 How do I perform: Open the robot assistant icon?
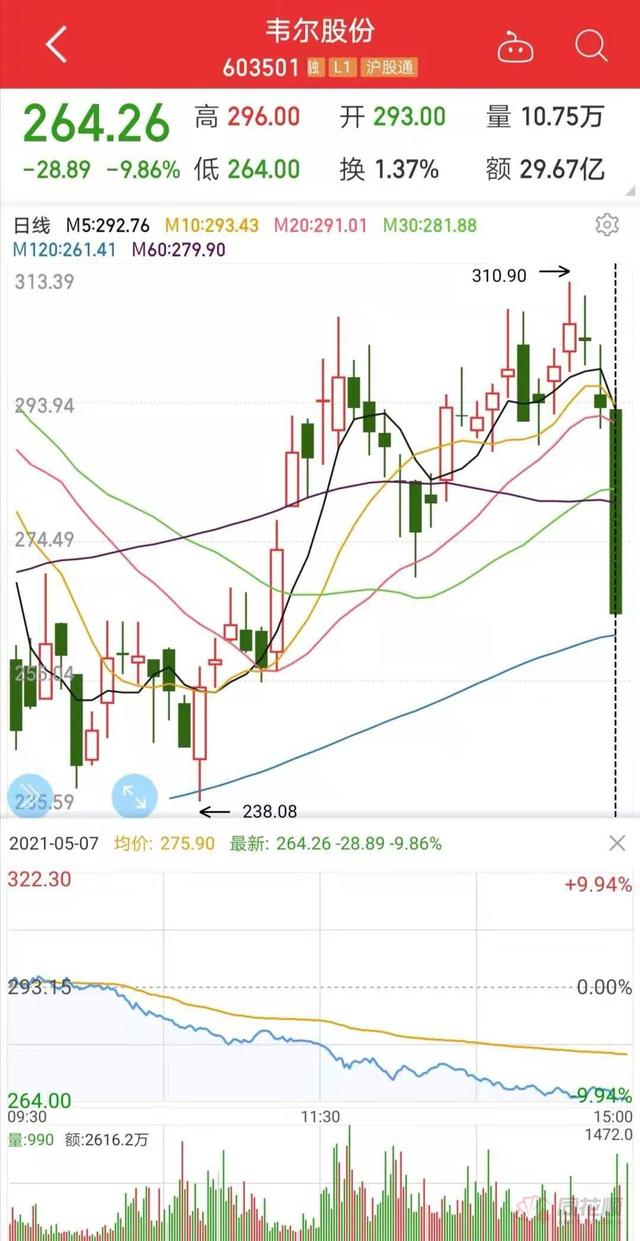pyautogui.click(x=516, y=46)
